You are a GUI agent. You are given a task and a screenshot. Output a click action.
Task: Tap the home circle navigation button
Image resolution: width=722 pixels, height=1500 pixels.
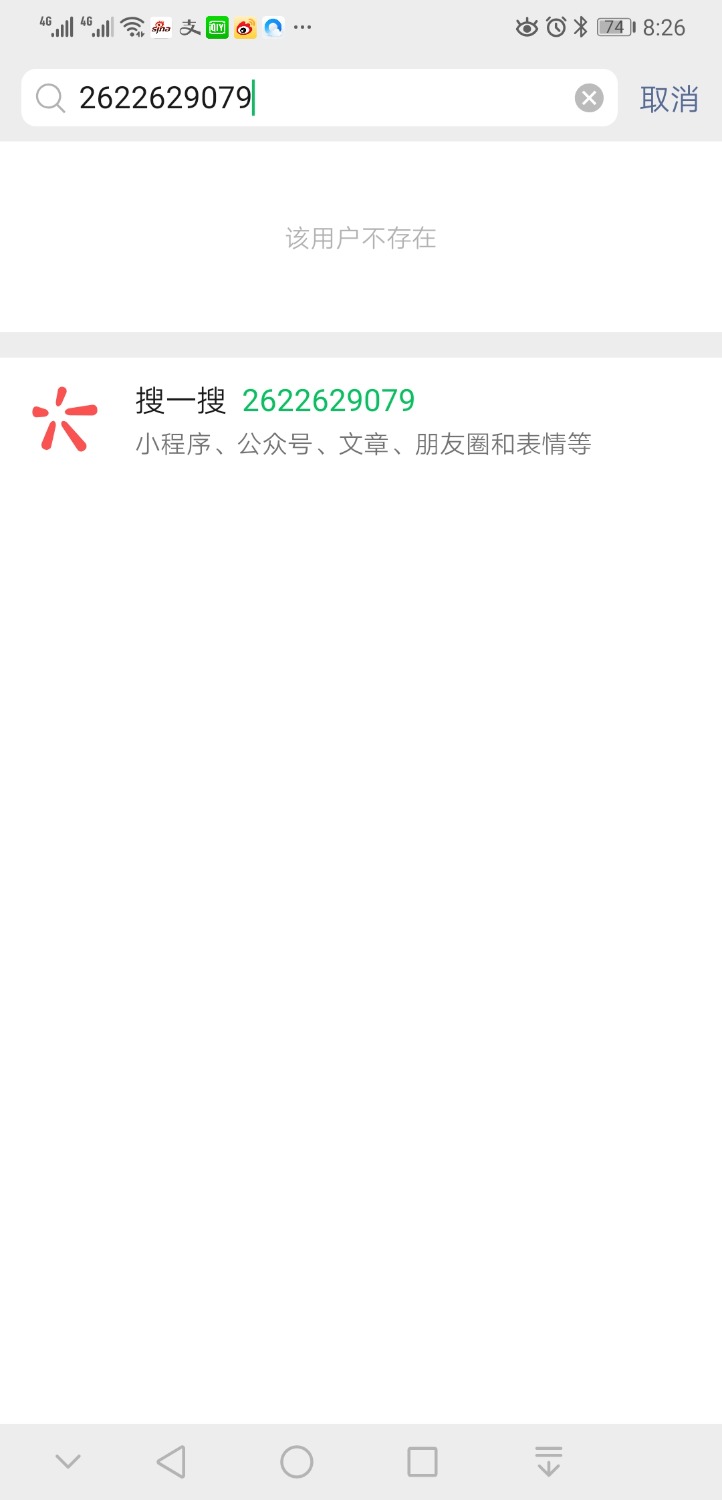tap(296, 1460)
